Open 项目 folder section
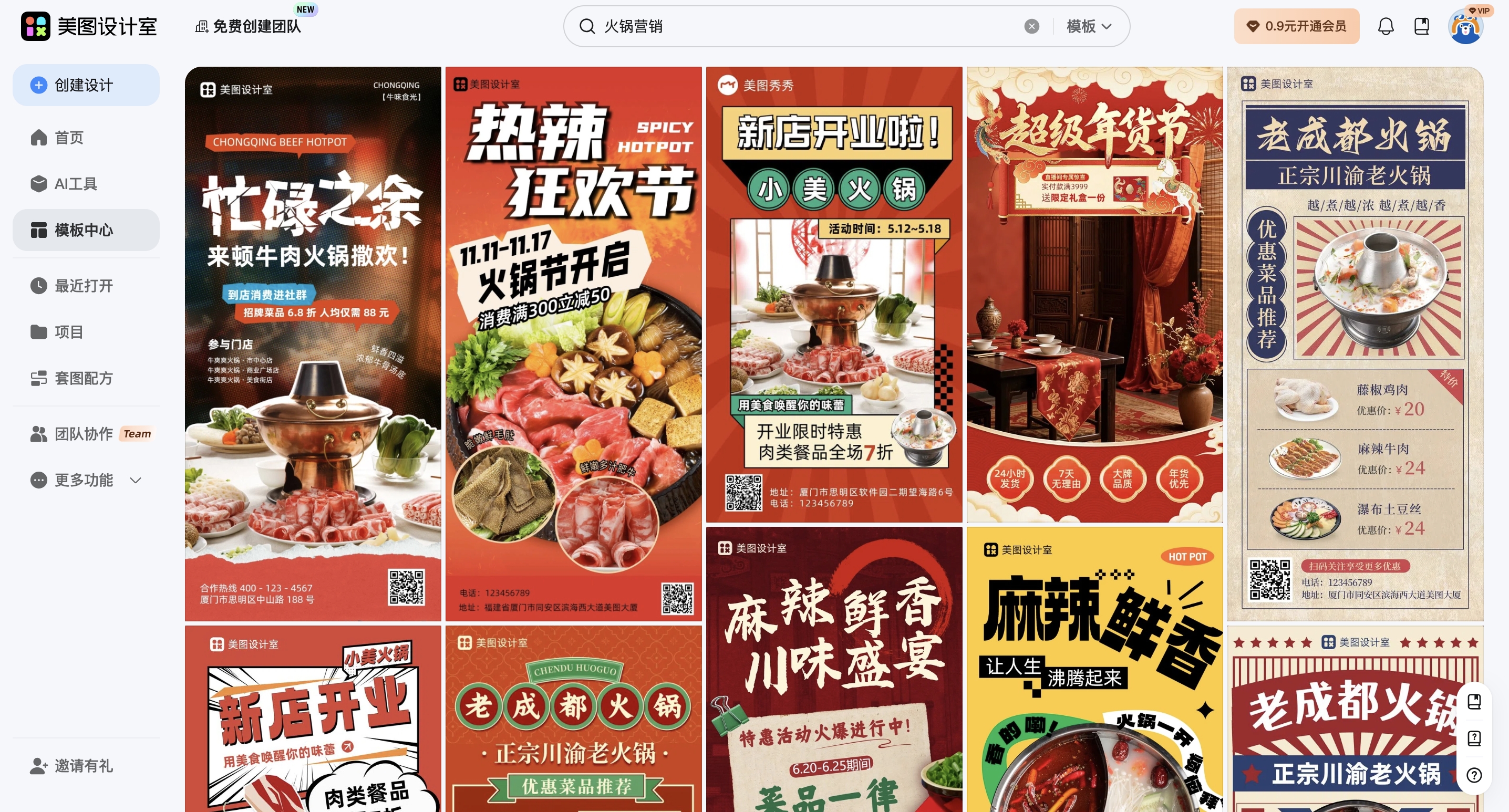The height and width of the screenshot is (812, 1509). pos(68,332)
